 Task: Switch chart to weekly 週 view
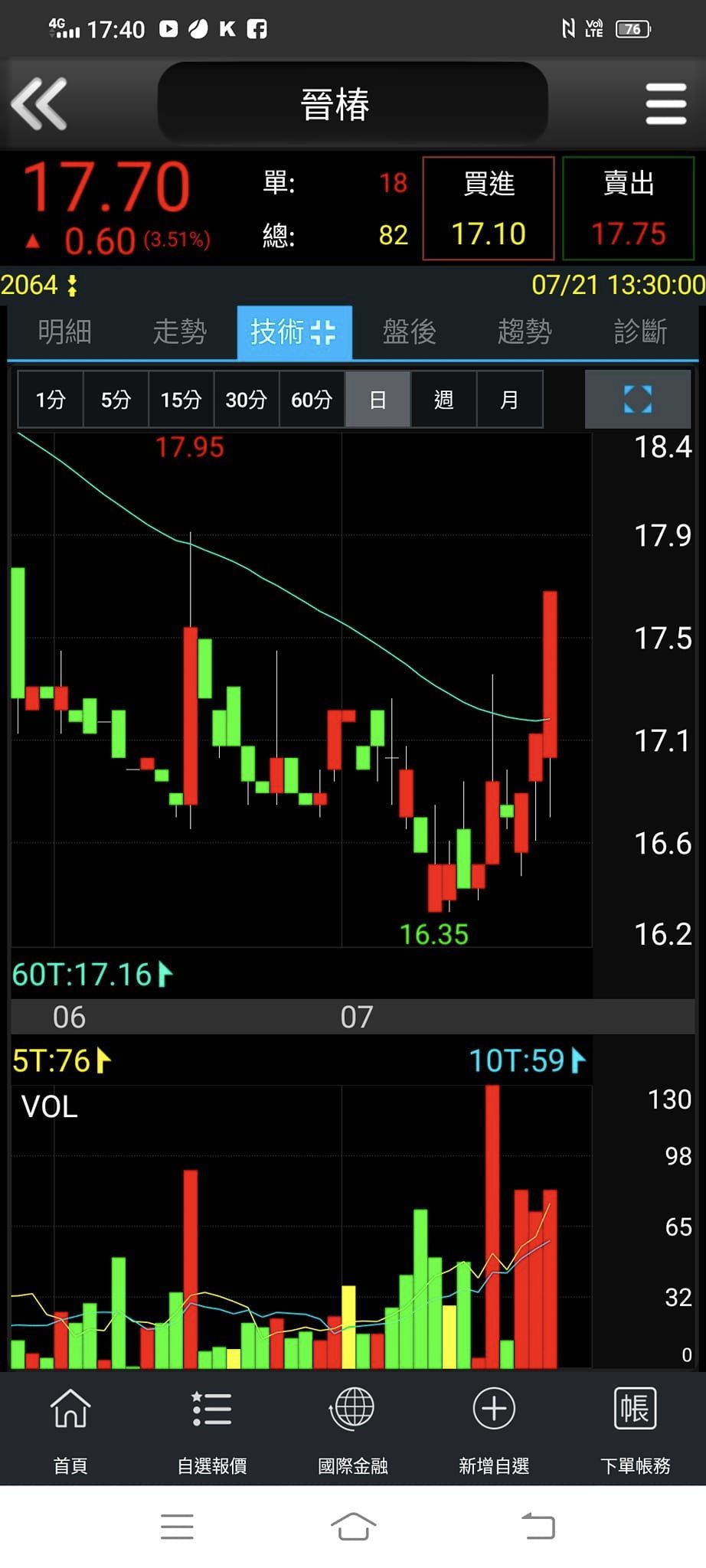(443, 400)
